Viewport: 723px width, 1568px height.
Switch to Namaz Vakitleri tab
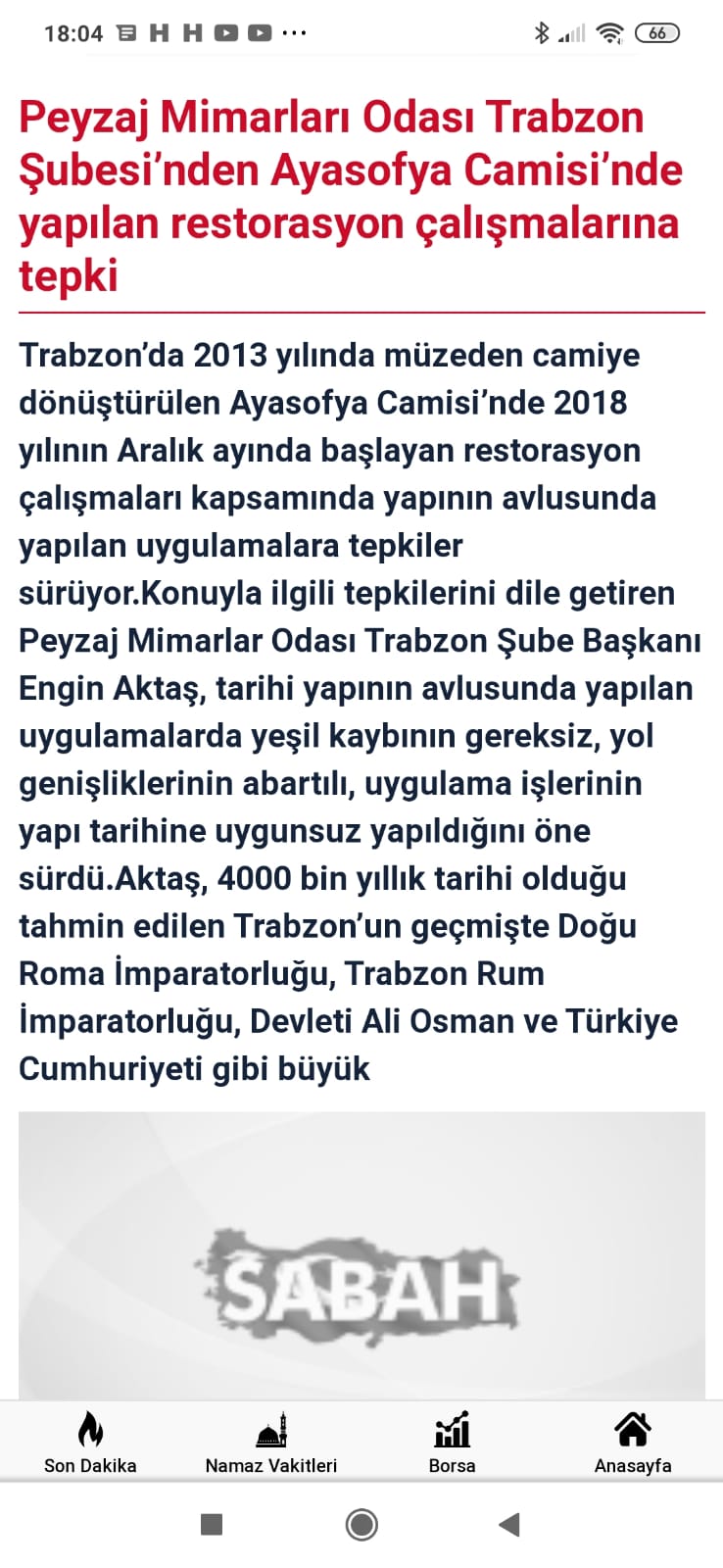(270, 1442)
